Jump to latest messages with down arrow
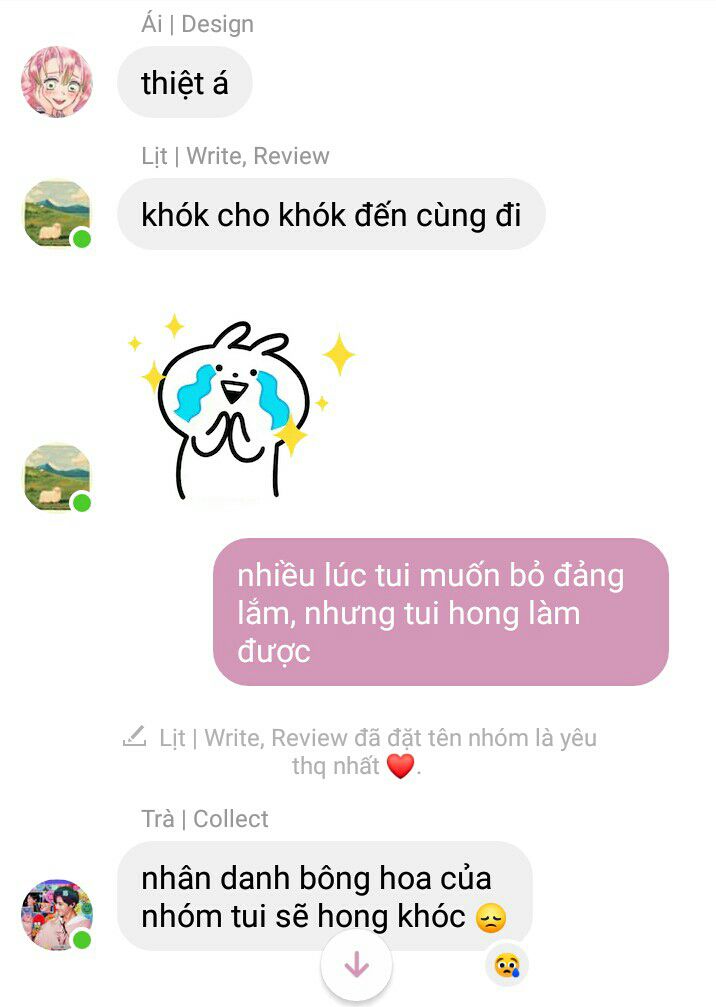The height and width of the screenshot is (1007, 716). (x=357, y=965)
